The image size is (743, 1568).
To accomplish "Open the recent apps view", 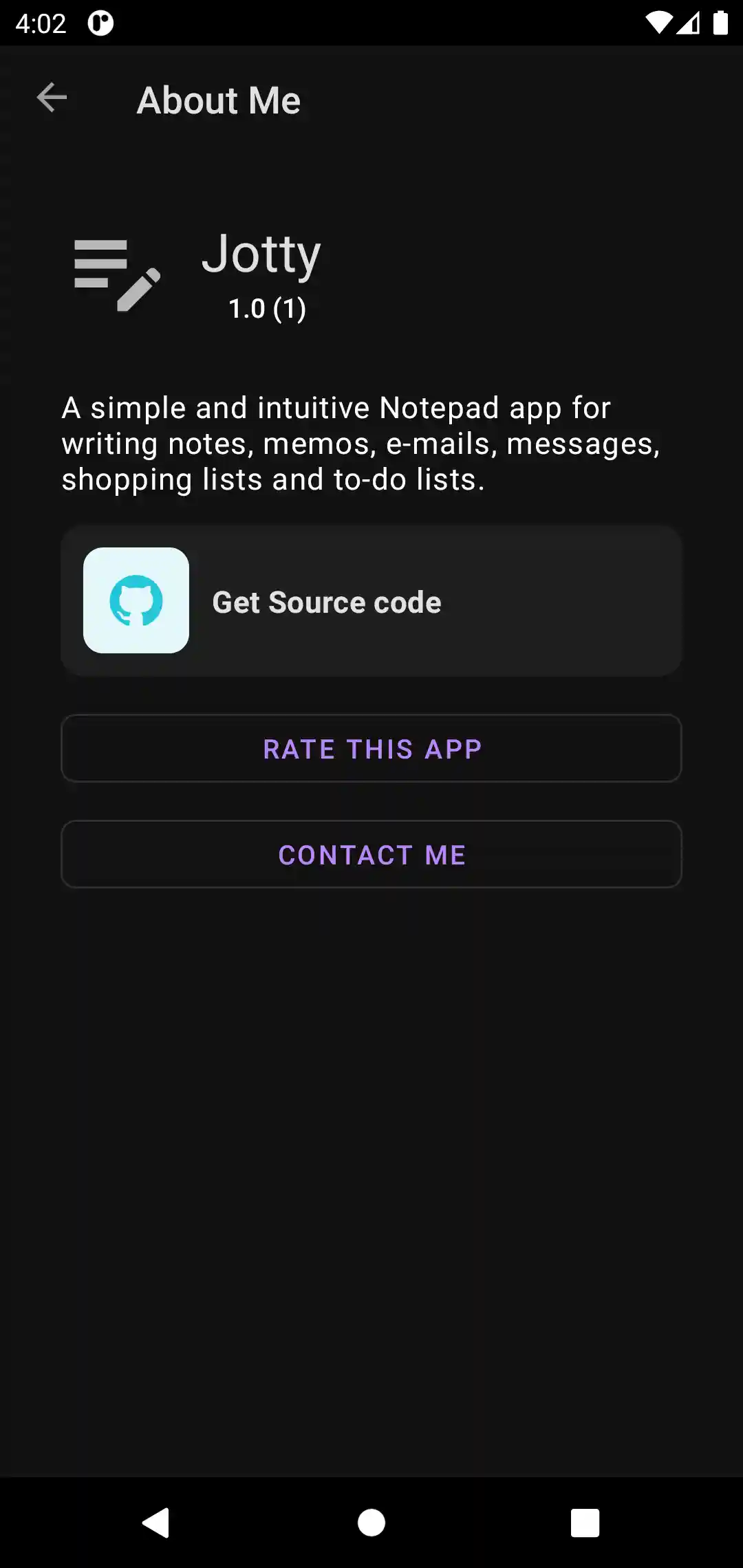I will click(x=585, y=1523).
